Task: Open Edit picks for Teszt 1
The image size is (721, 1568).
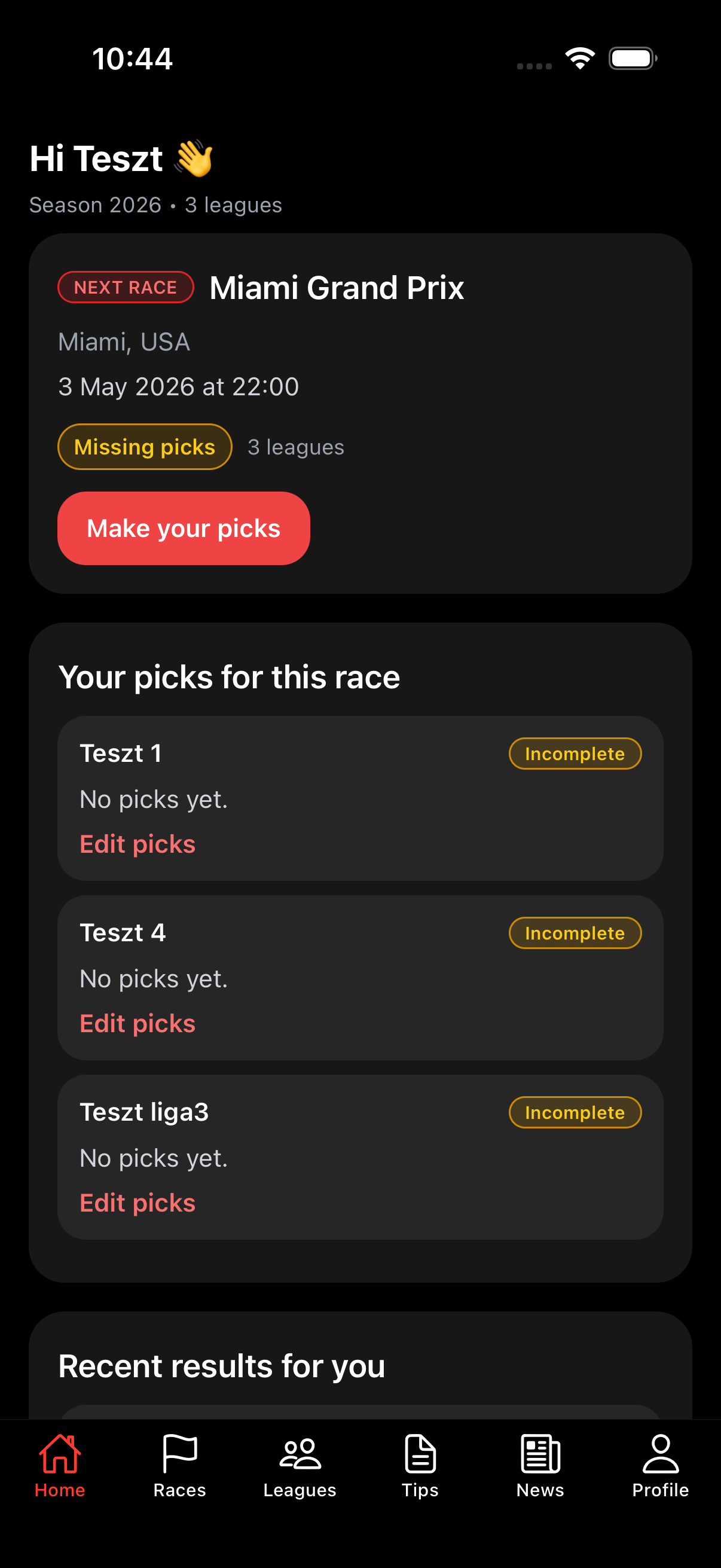Action: click(138, 844)
